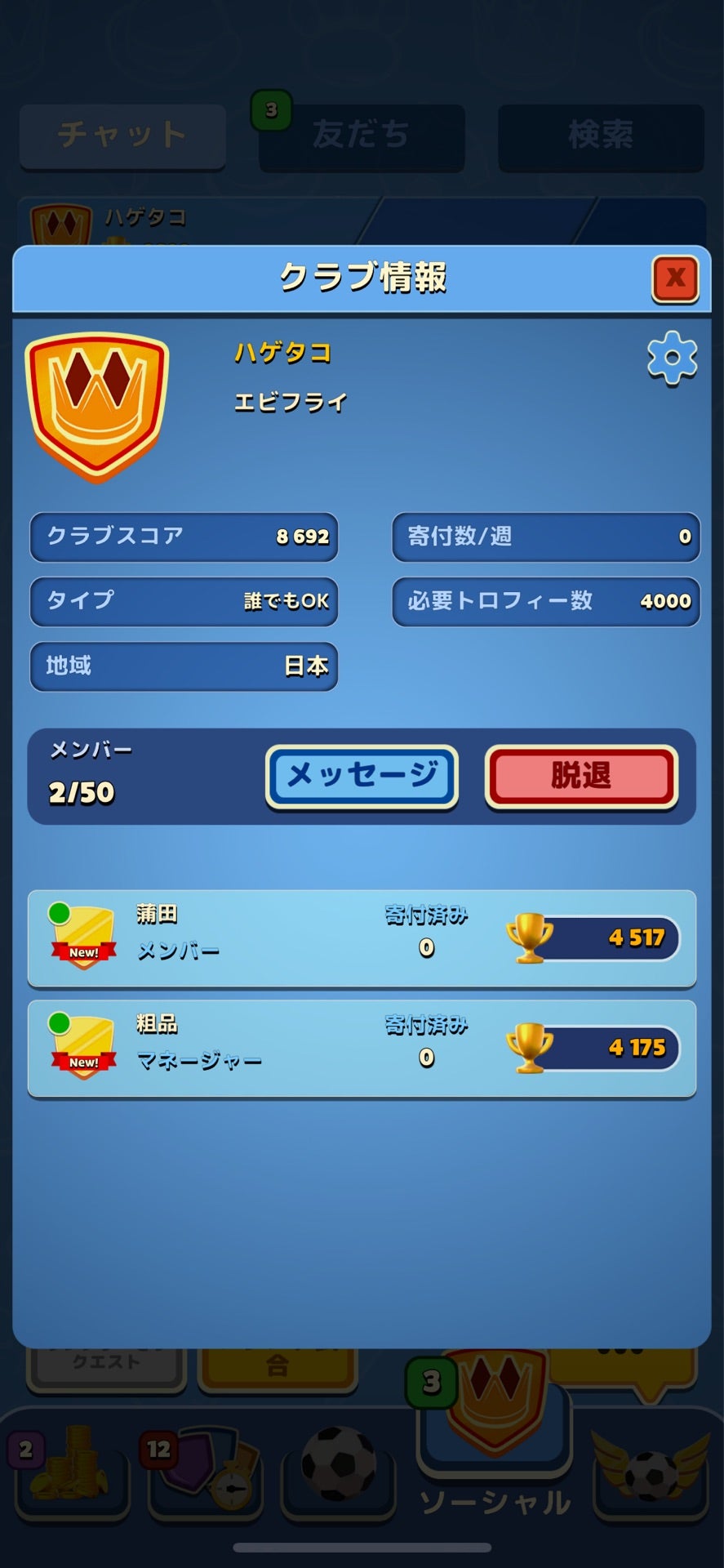Screen dimensions: 724x1568
Task: Switch to the 検索 tab
Action: (x=600, y=136)
